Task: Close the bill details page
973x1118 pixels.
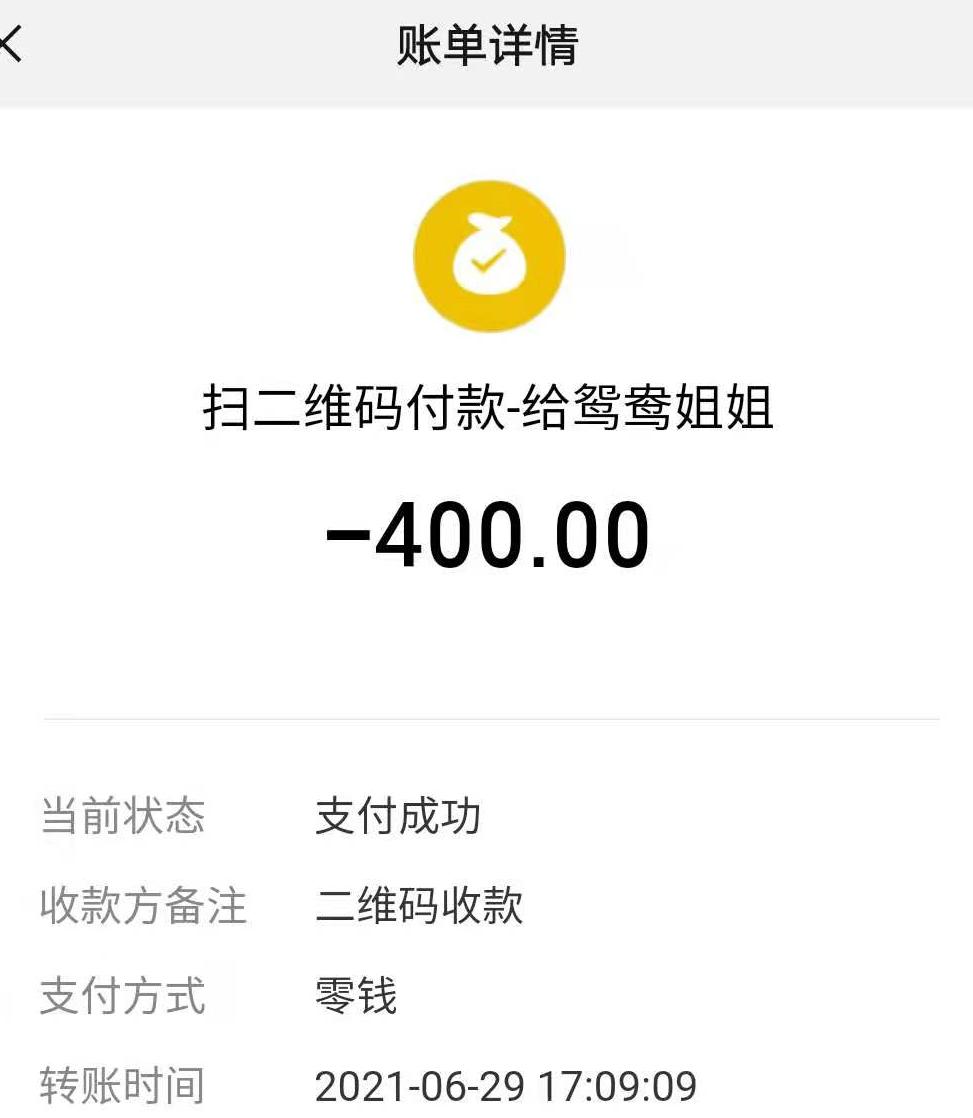Action: [10, 45]
